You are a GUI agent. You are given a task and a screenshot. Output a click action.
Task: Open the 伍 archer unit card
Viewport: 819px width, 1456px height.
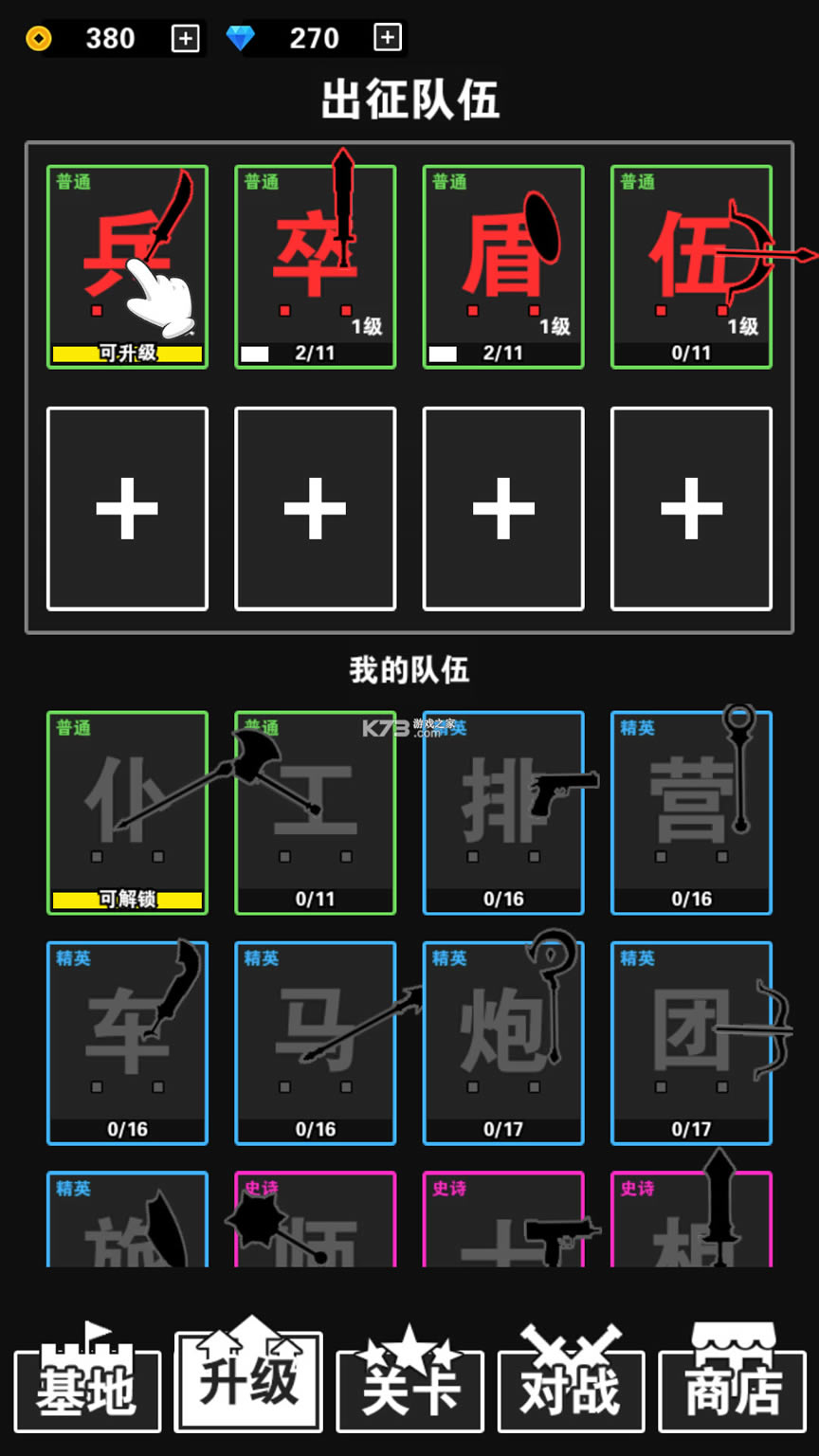tap(691, 266)
